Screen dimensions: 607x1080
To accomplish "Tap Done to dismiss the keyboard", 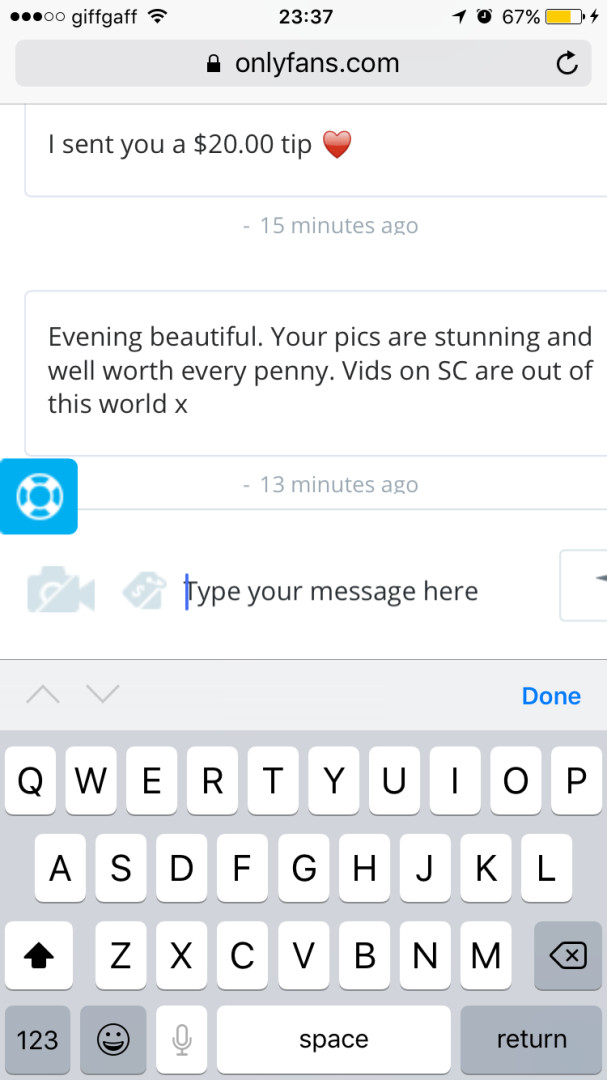I will [551, 696].
